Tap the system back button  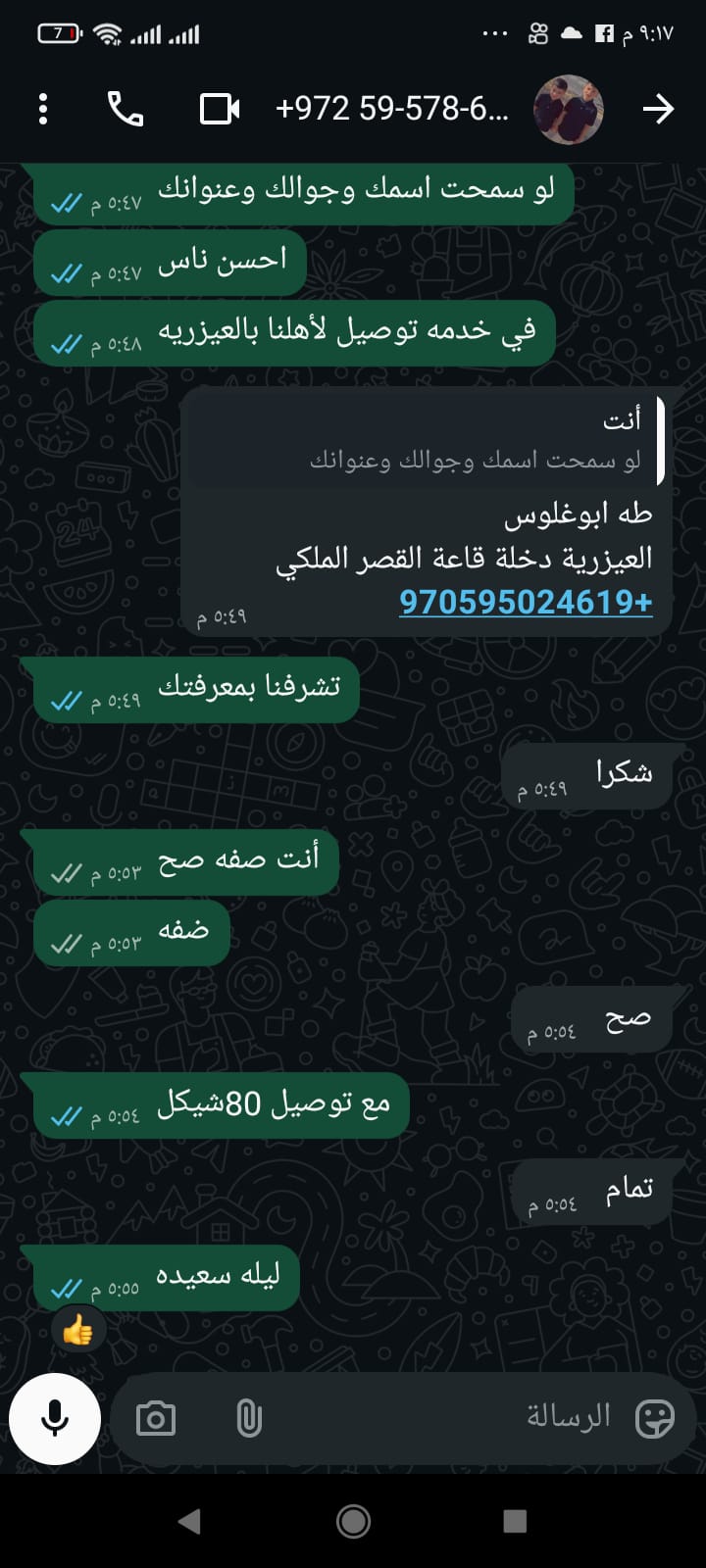[189, 1521]
